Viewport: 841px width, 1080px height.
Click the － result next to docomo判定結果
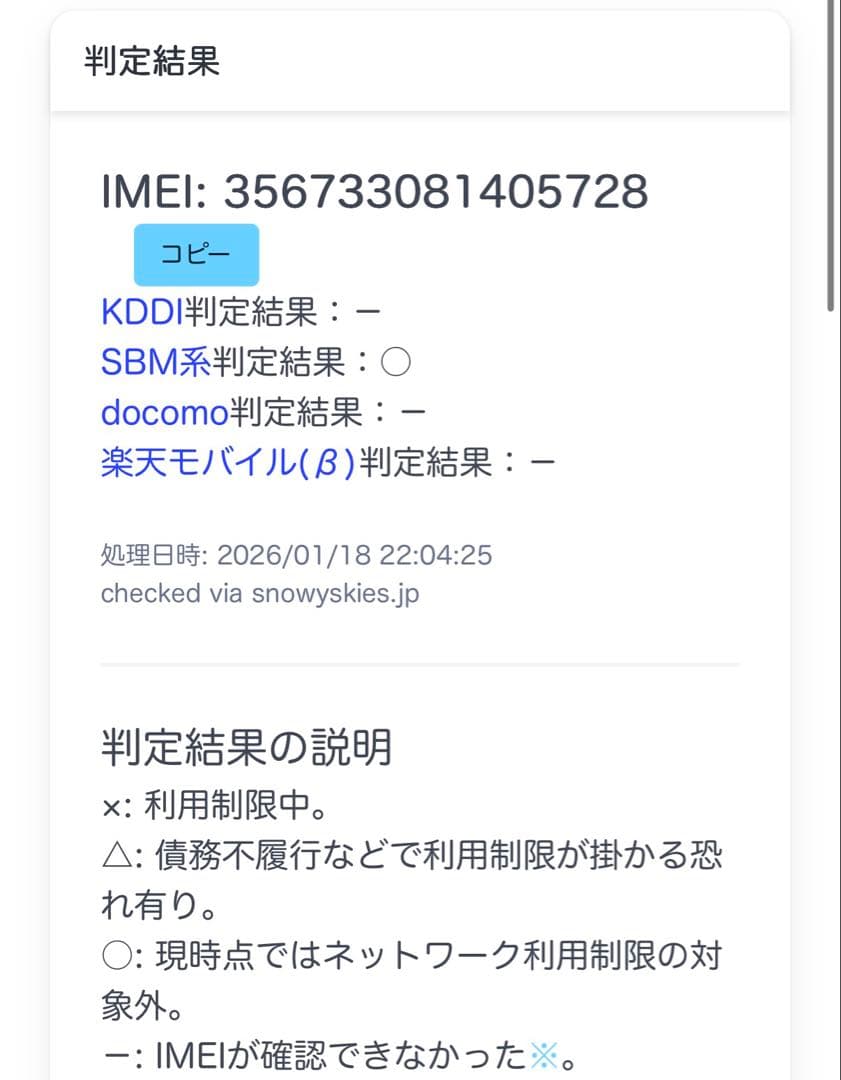411,411
